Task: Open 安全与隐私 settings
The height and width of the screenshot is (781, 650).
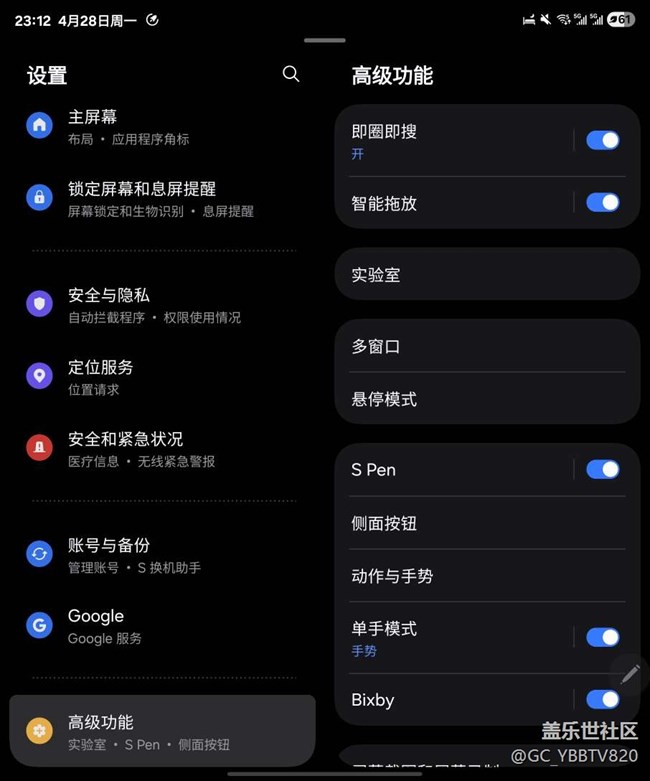Action: coord(162,305)
